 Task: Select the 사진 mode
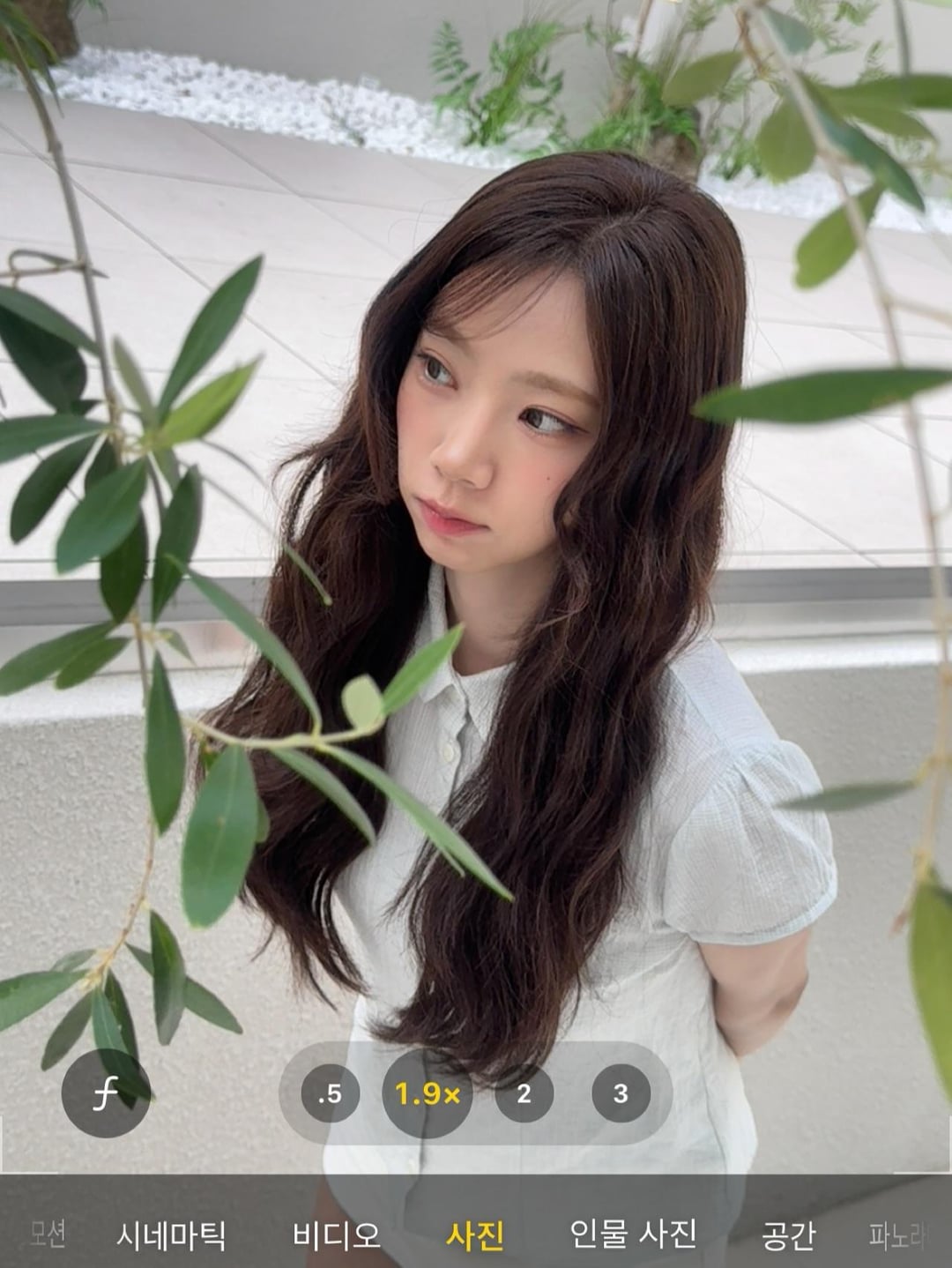tap(474, 1234)
